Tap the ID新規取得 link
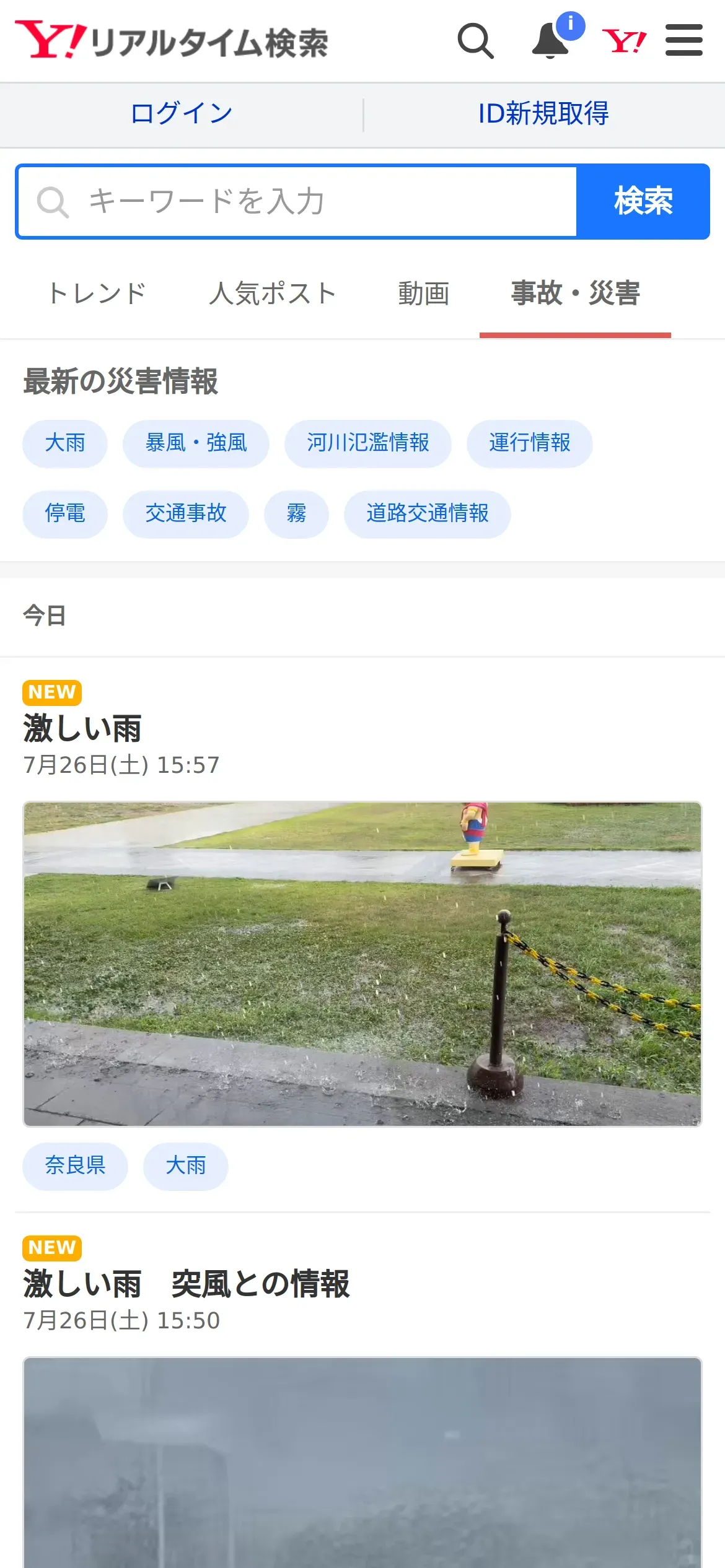Image resolution: width=725 pixels, height=1568 pixels. (x=543, y=114)
